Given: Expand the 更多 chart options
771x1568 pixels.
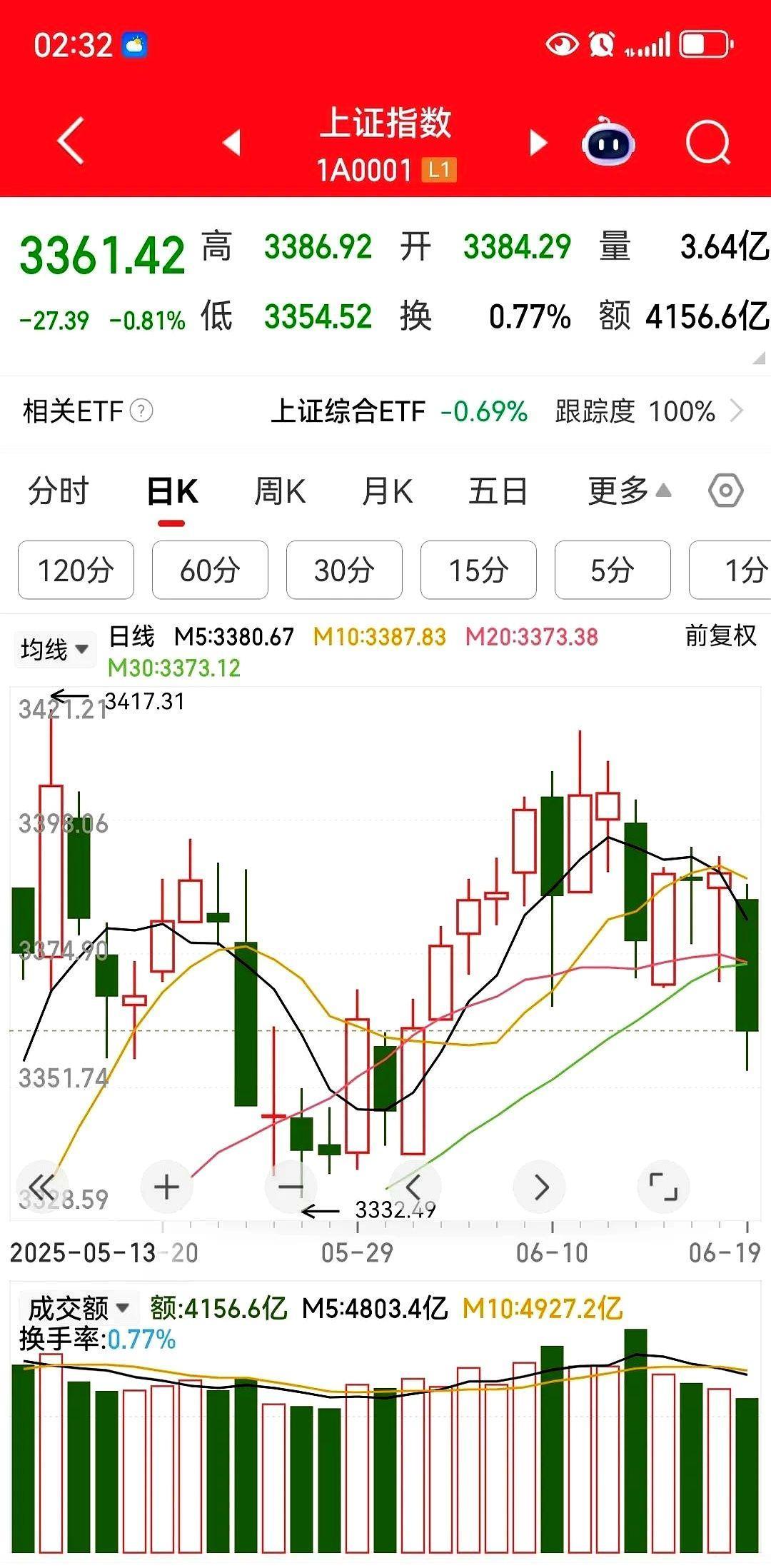Looking at the screenshot, I should (x=630, y=491).
